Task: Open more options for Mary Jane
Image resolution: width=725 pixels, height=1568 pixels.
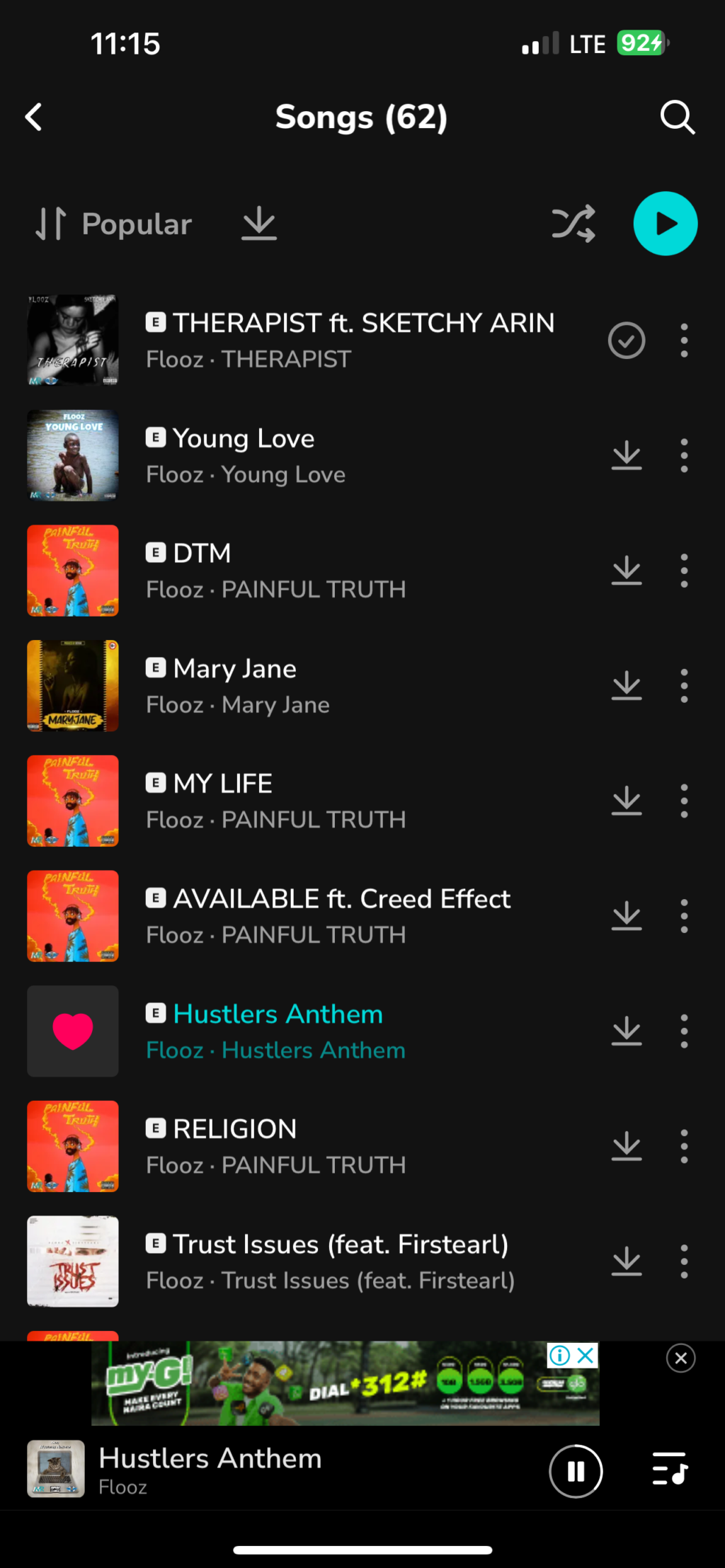Action: click(684, 686)
